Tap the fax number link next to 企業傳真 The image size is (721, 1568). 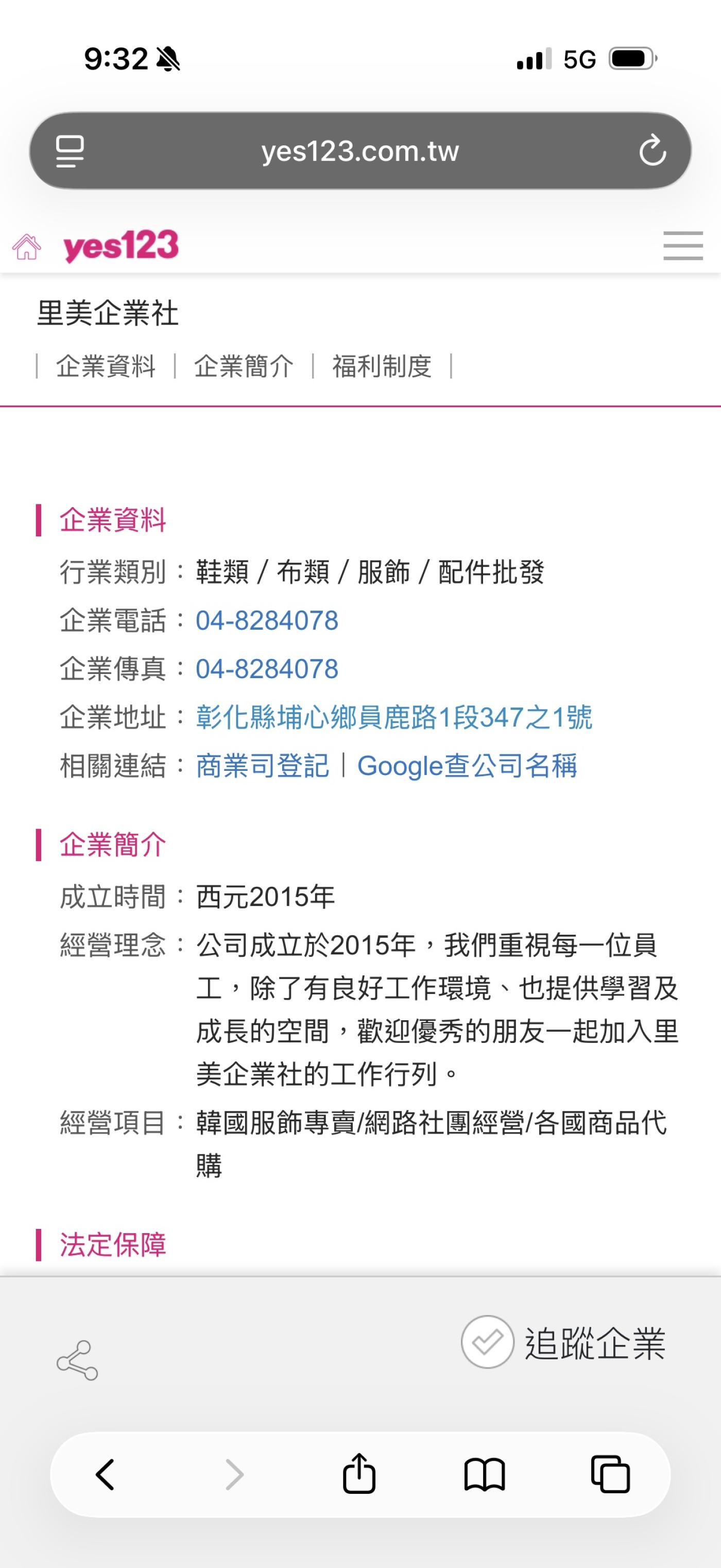pyautogui.click(x=266, y=669)
